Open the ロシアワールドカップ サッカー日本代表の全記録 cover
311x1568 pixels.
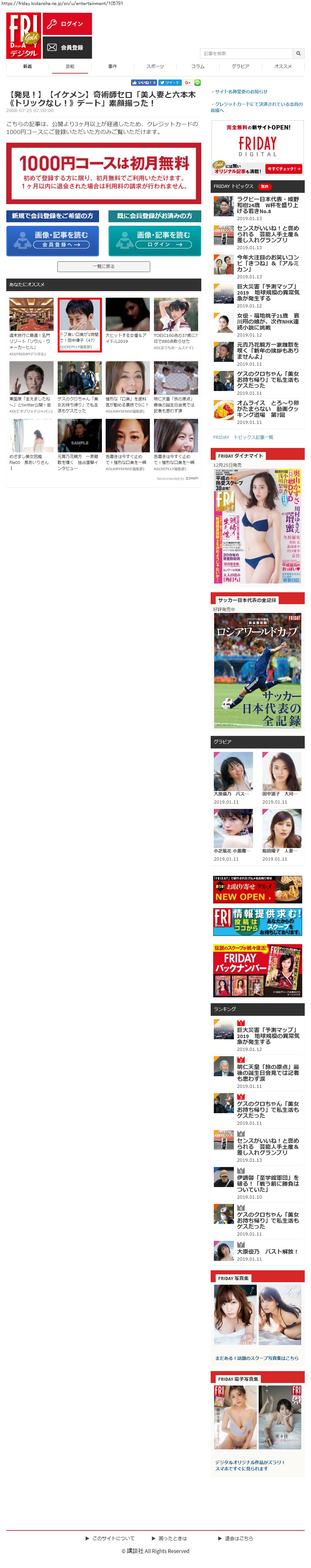pos(257,670)
